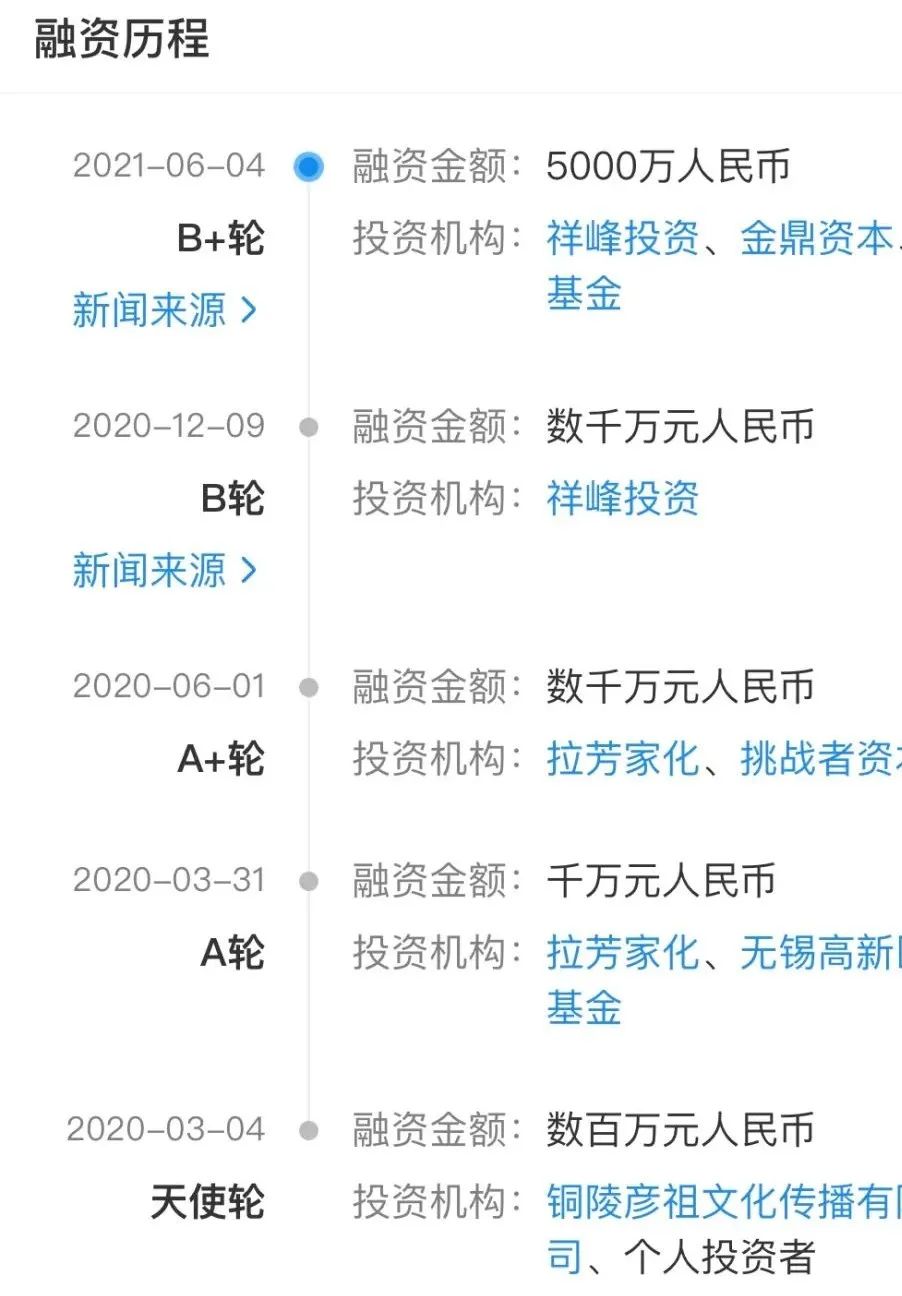Screen dimensions: 902x1296
Task: Open the 无锡高新 investor link in the A round
Action: point(820,953)
